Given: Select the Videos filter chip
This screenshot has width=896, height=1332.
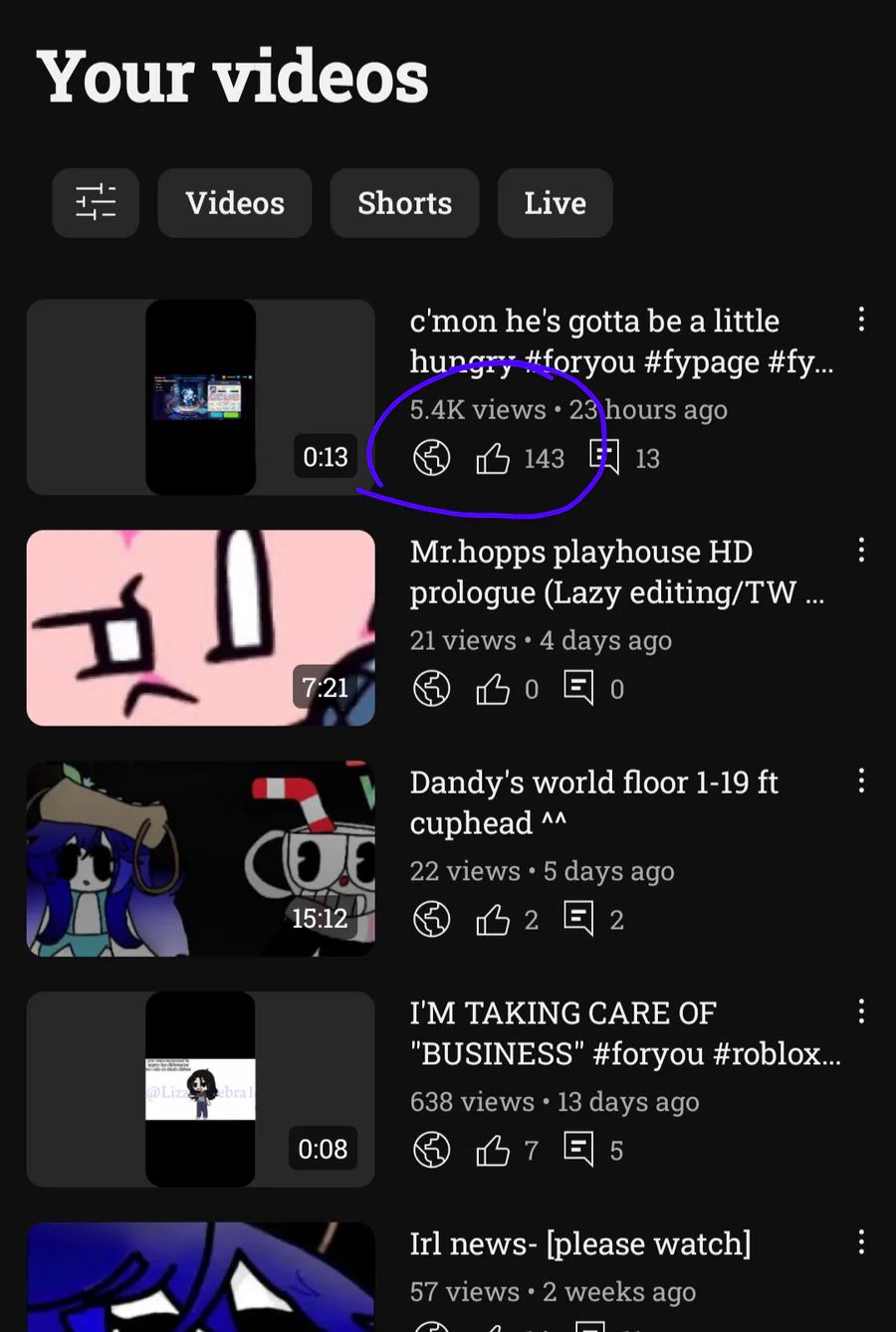Looking at the screenshot, I should (235, 203).
